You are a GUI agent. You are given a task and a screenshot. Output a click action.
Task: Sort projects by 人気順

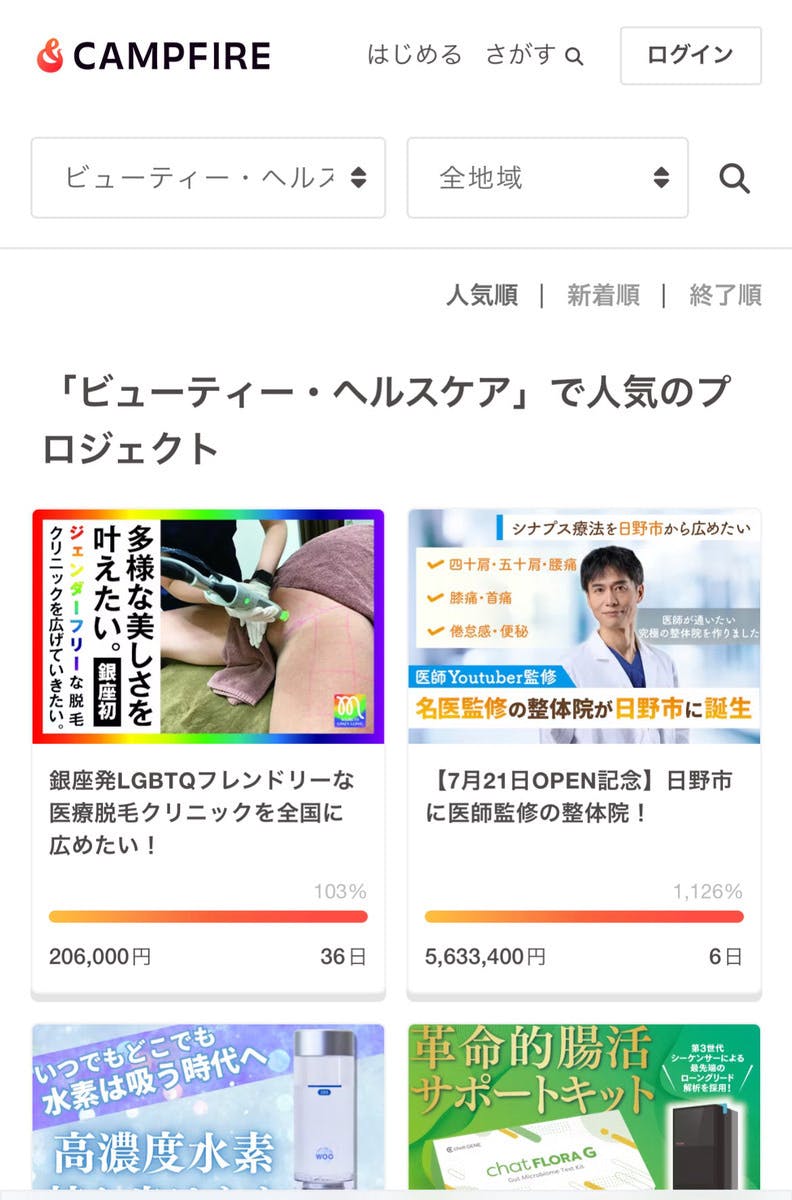[482, 295]
